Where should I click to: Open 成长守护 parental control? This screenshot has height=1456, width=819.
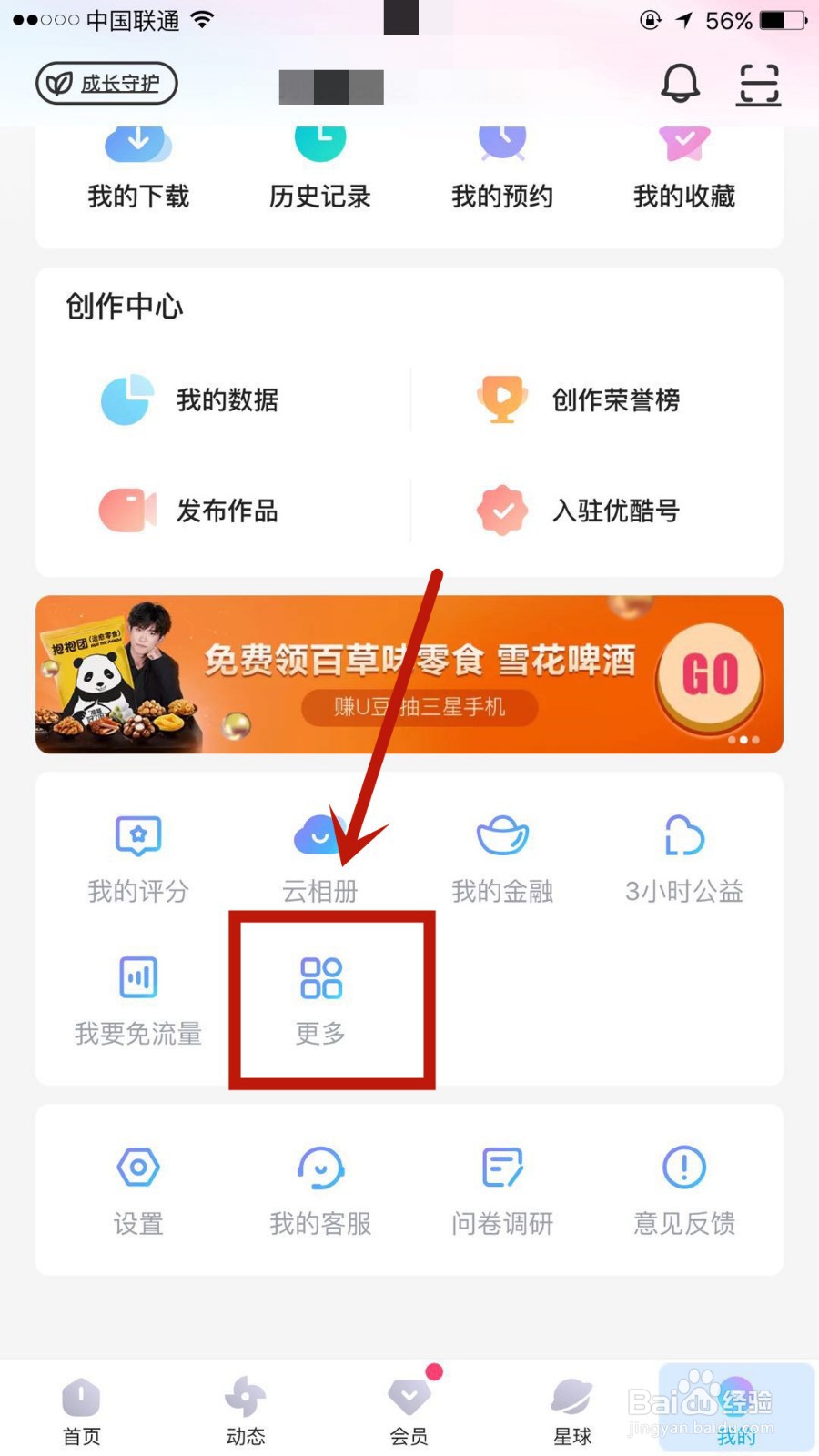coord(106,83)
